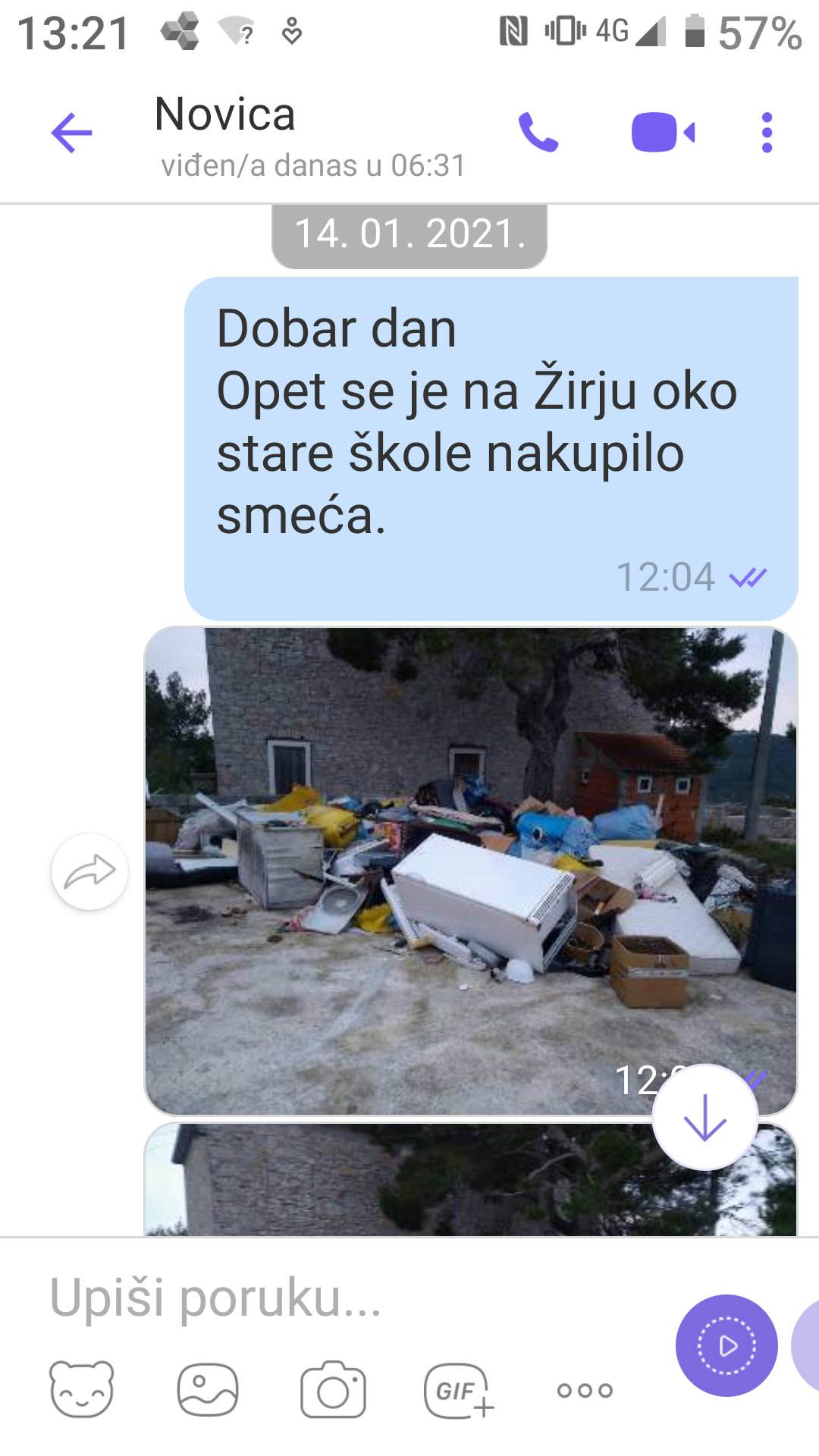
Task: Open the sticker panel bear icon
Action: [82, 1390]
